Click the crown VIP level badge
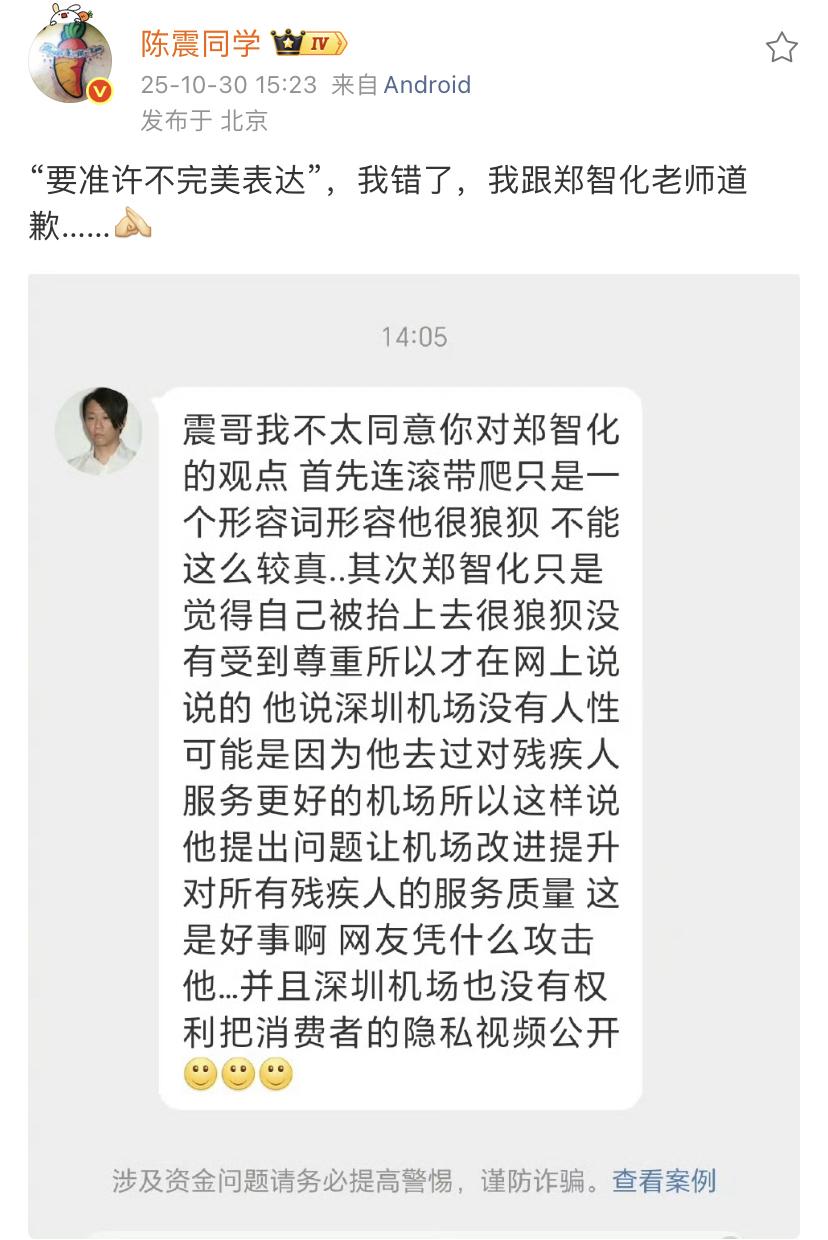 [285, 44]
